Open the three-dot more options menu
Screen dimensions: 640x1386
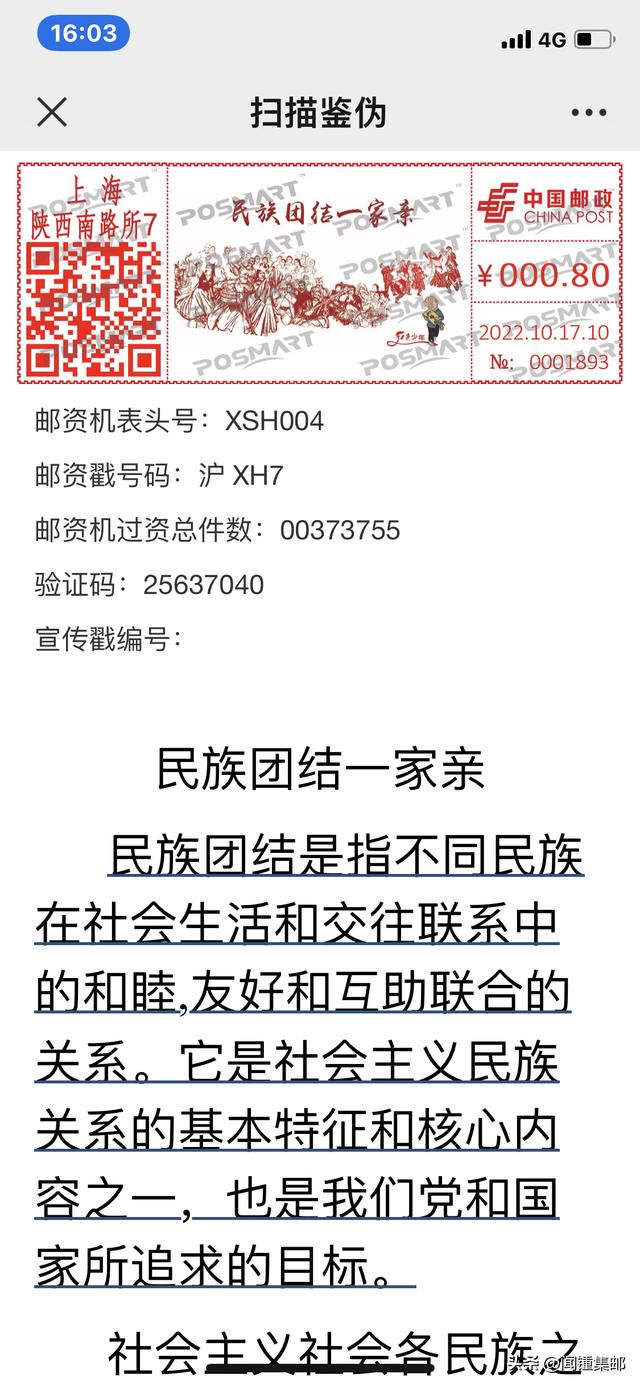(x=589, y=113)
